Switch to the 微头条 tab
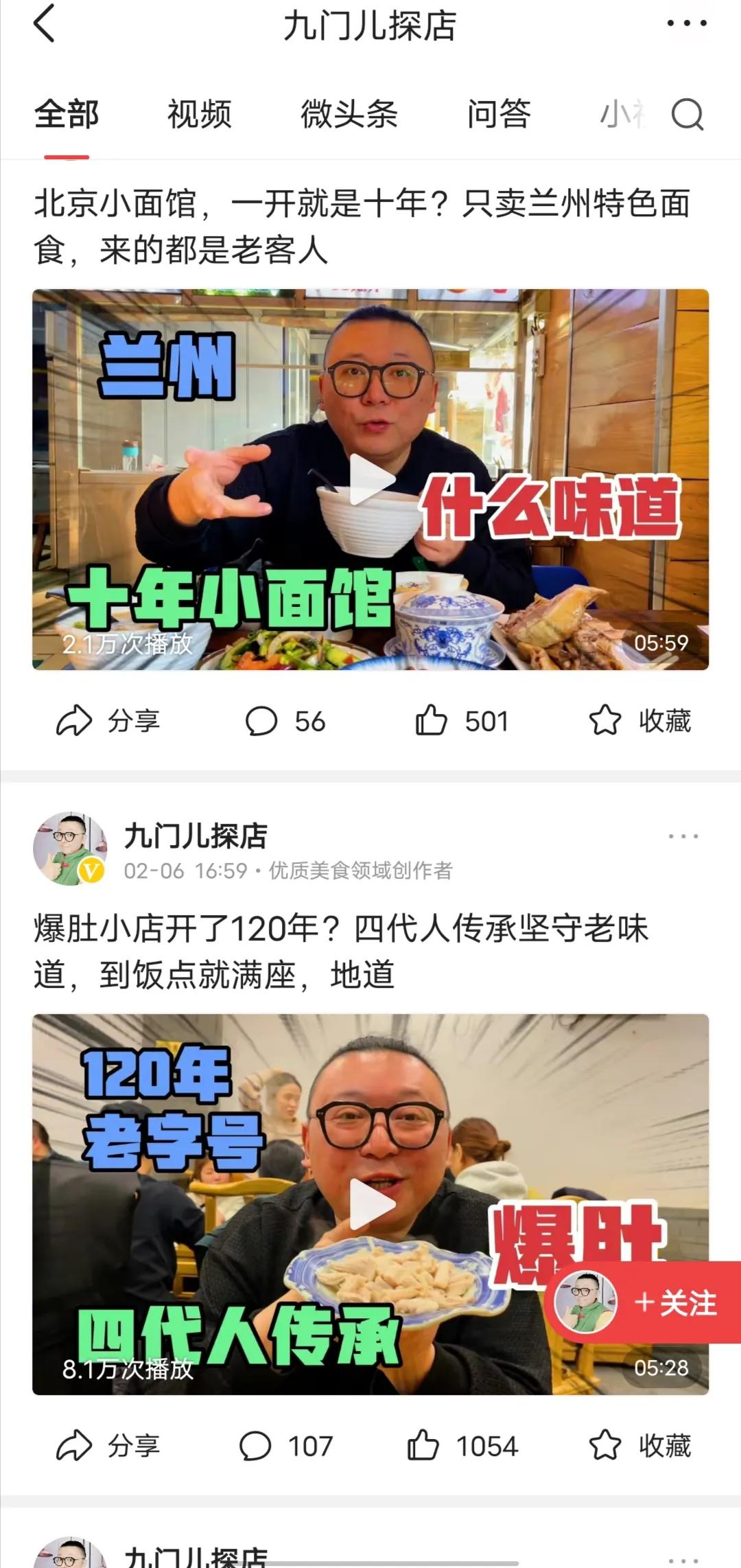 [x=349, y=114]
